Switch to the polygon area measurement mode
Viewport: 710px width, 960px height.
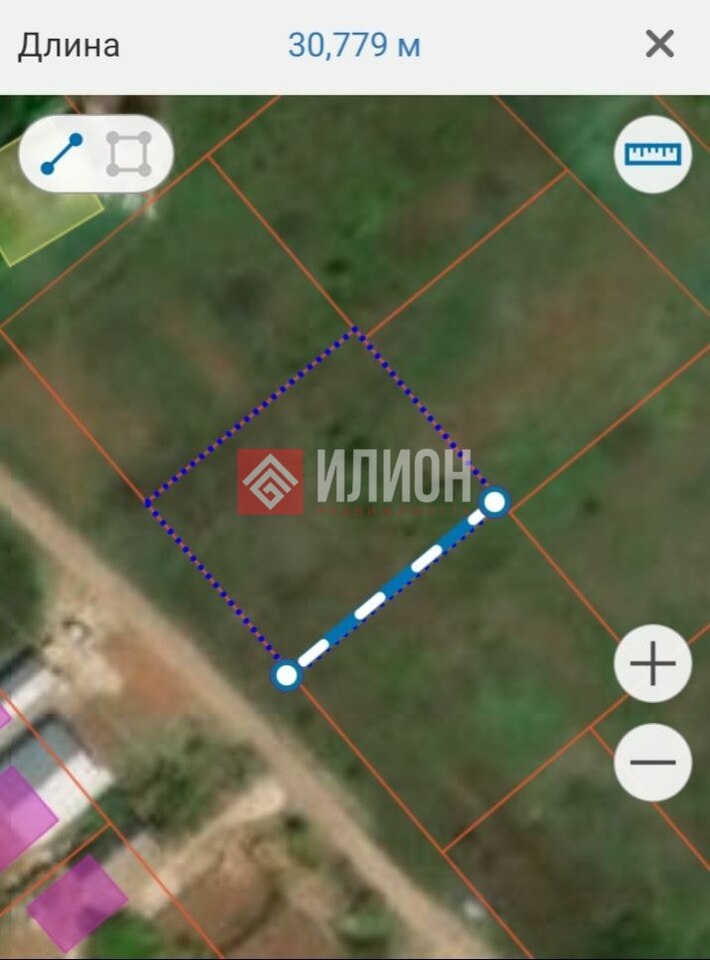pos(129,154)
